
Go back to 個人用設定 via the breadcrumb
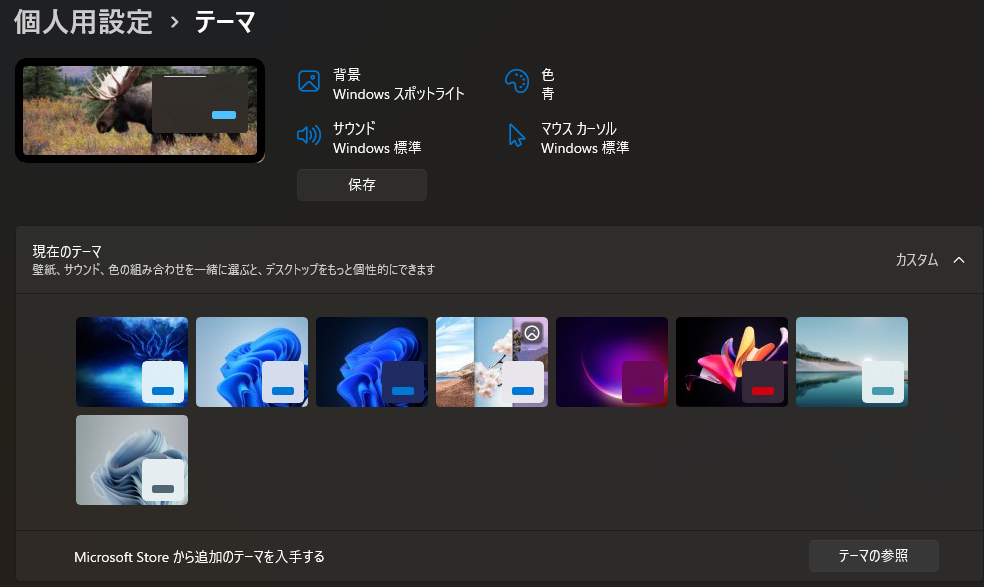pos(83,21)
